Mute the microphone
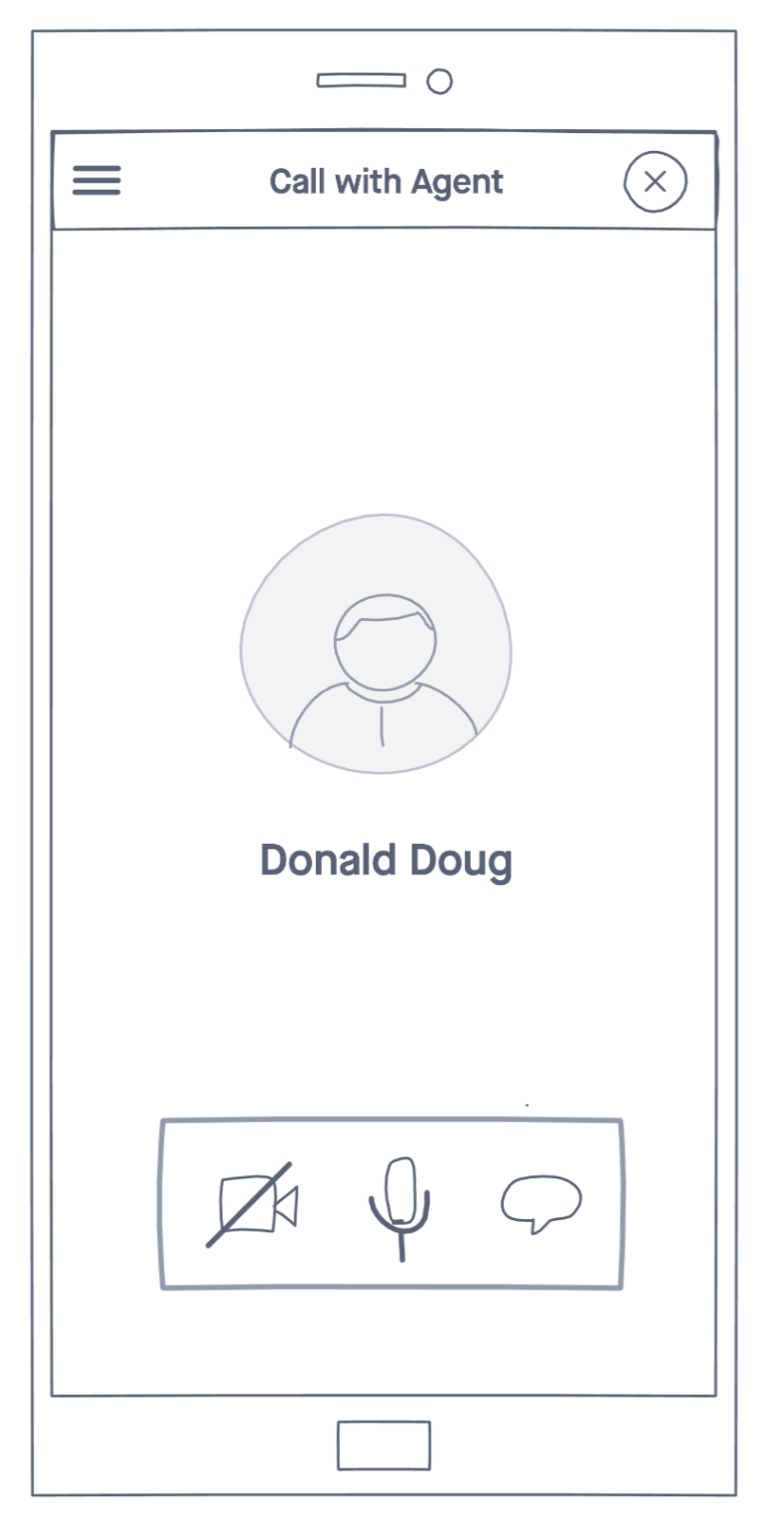The width and height of the screenshot is (784, 1520). (x=400, y=1208)
